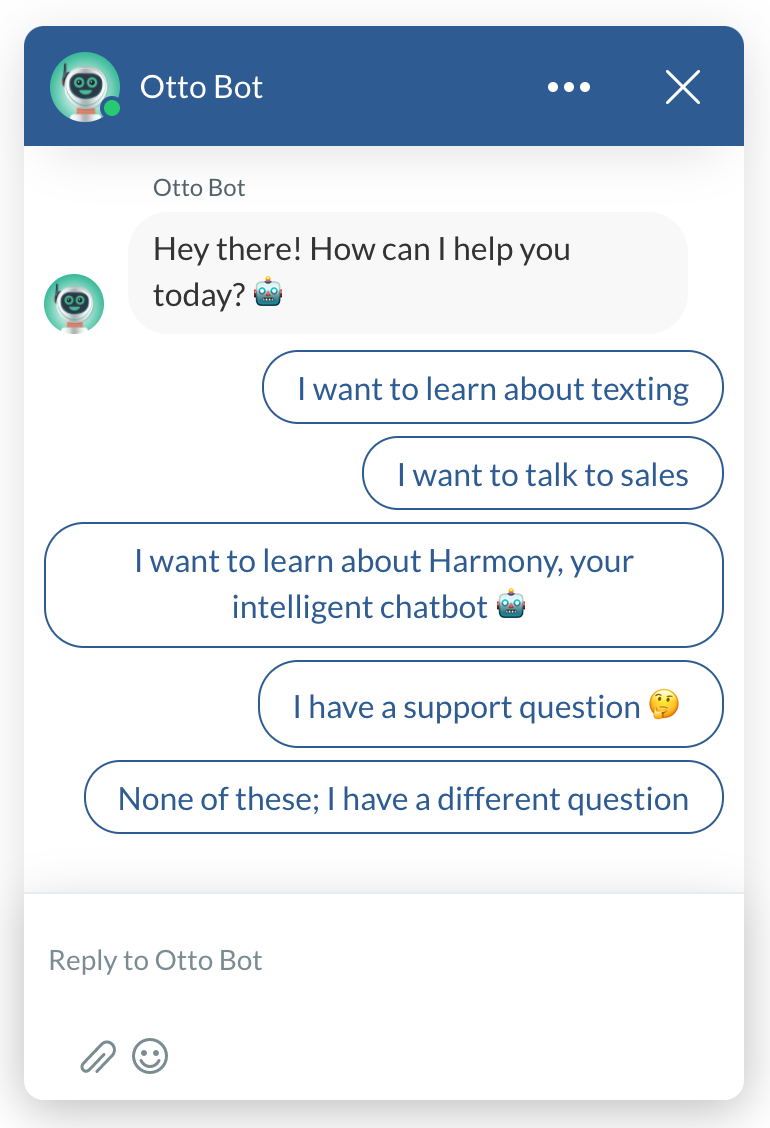Open the emoji picker smiley icon
770x1128 pixels.
[x=151, y=1056]
